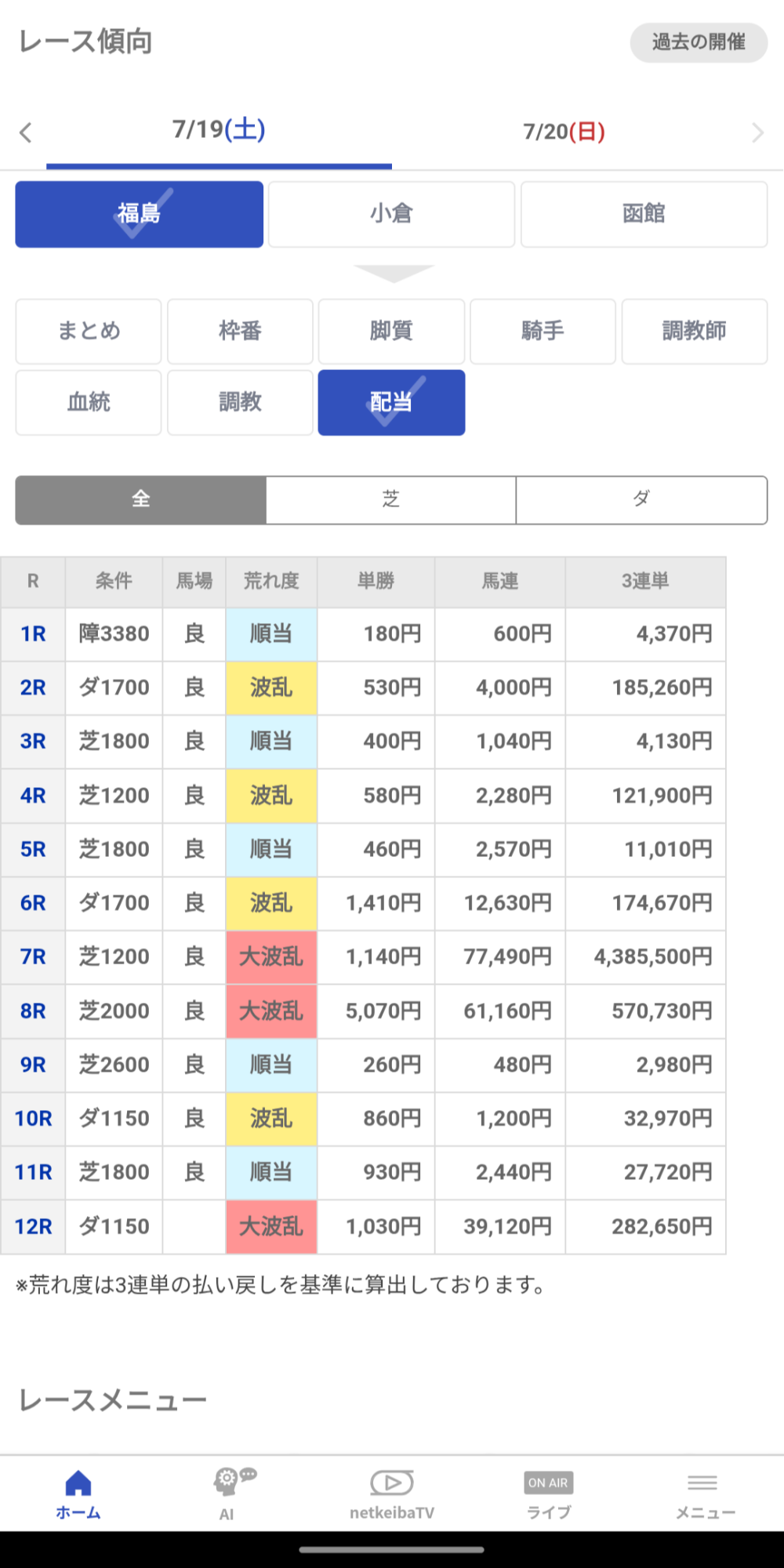Open the 過去の開催 button
This screenshot has width=784, height=1568.
pos(699,42)
